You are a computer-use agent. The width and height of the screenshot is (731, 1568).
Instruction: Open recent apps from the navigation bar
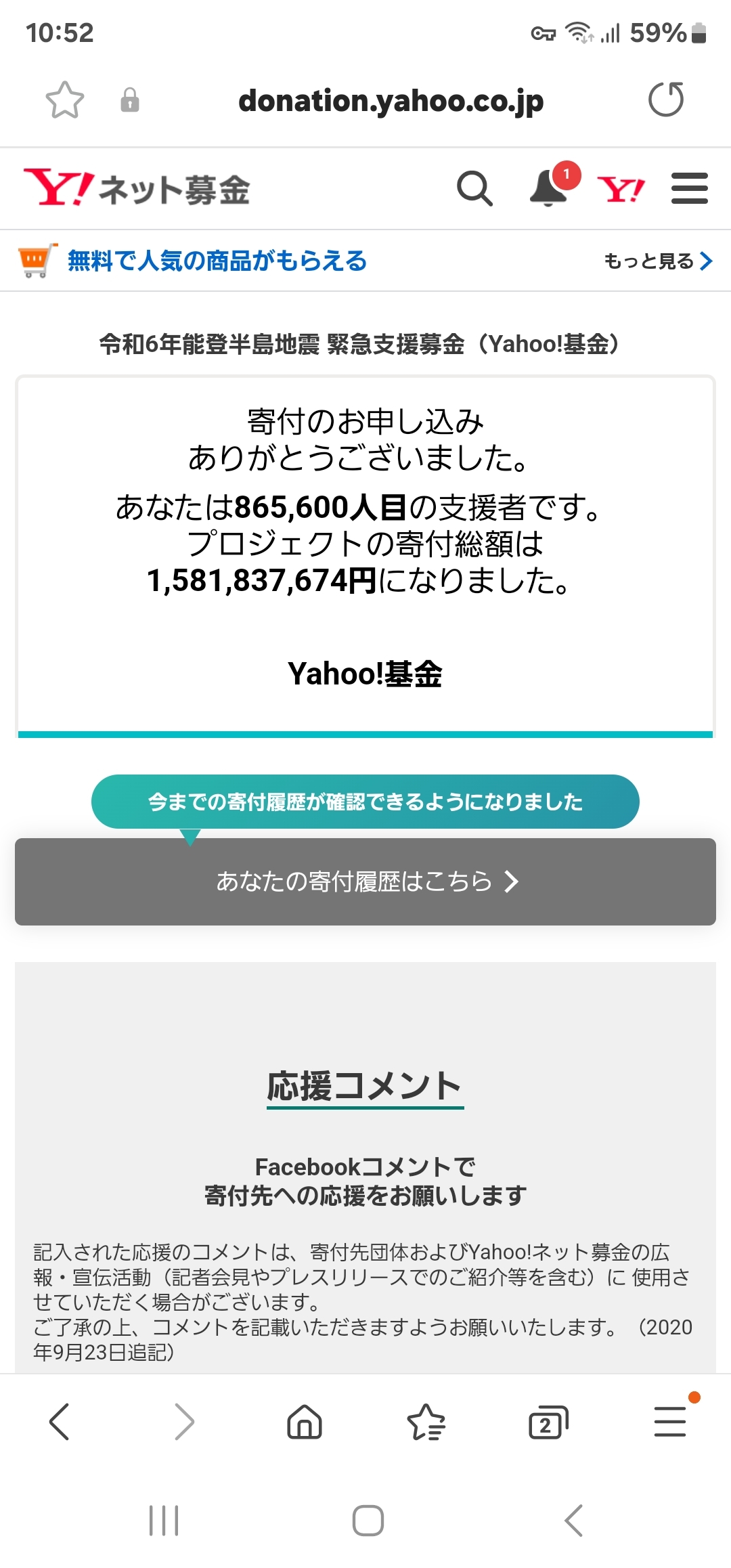pyautogui.click(x=164, y=1521)
